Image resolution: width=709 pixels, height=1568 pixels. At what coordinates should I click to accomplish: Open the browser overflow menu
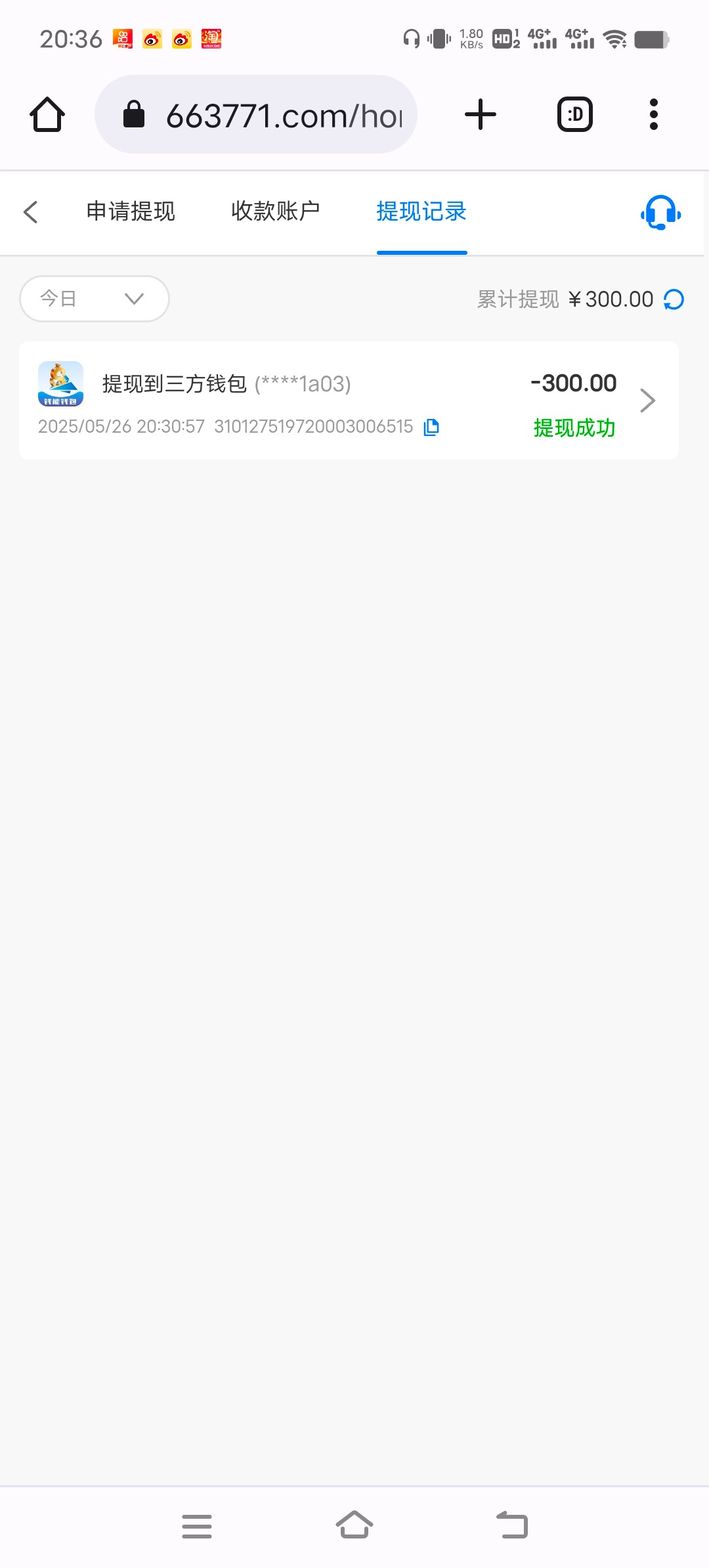tap(653, 115)
